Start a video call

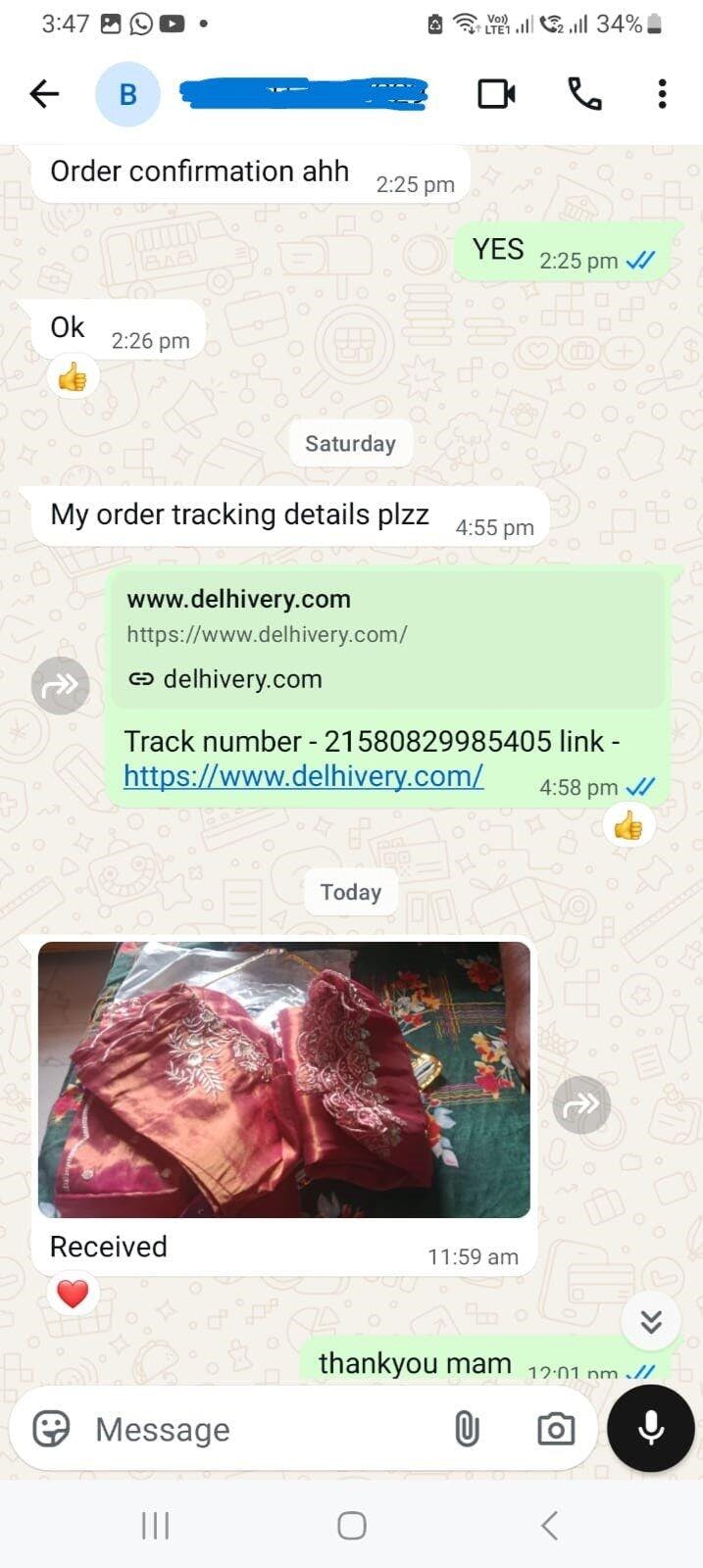click(496, 94)
